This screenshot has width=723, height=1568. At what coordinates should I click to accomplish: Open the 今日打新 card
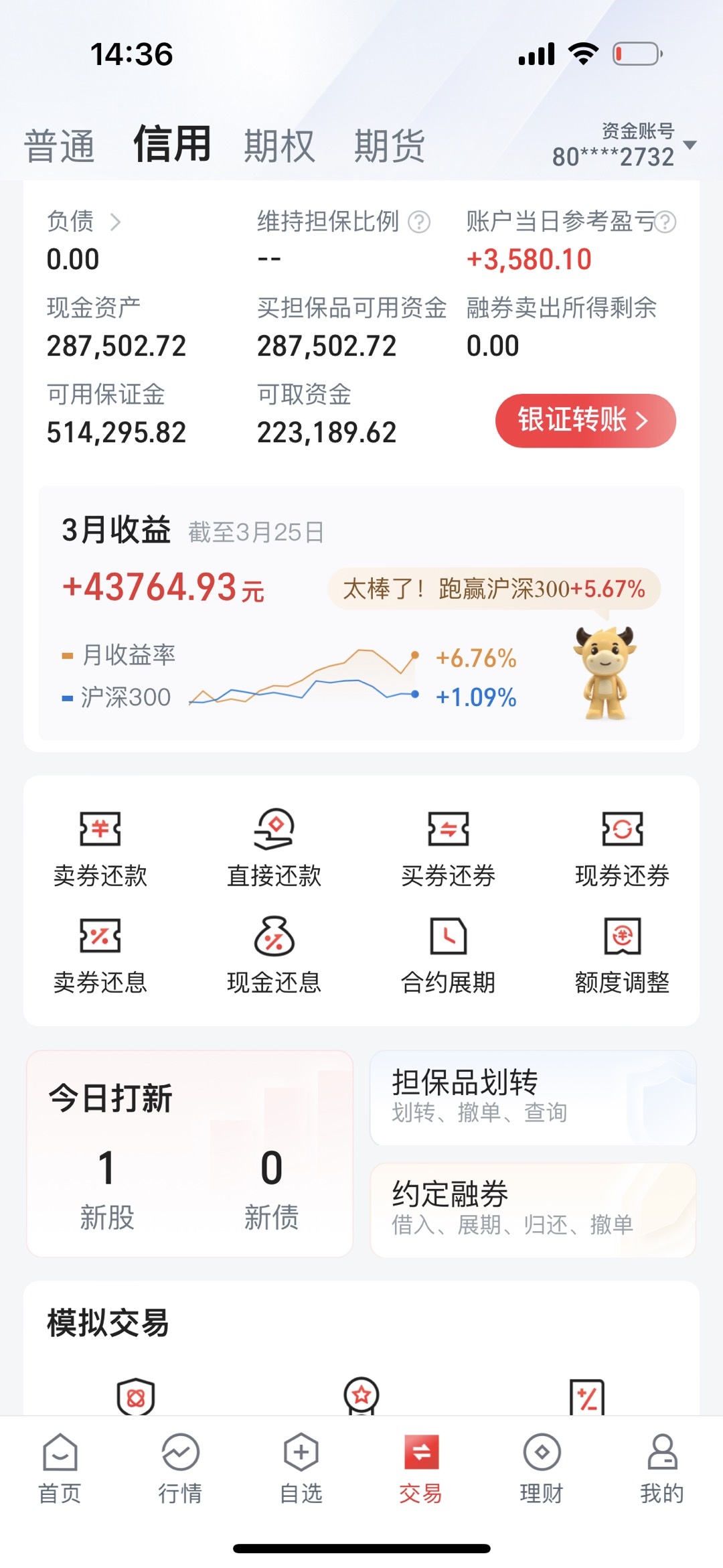coord(189,1153)
